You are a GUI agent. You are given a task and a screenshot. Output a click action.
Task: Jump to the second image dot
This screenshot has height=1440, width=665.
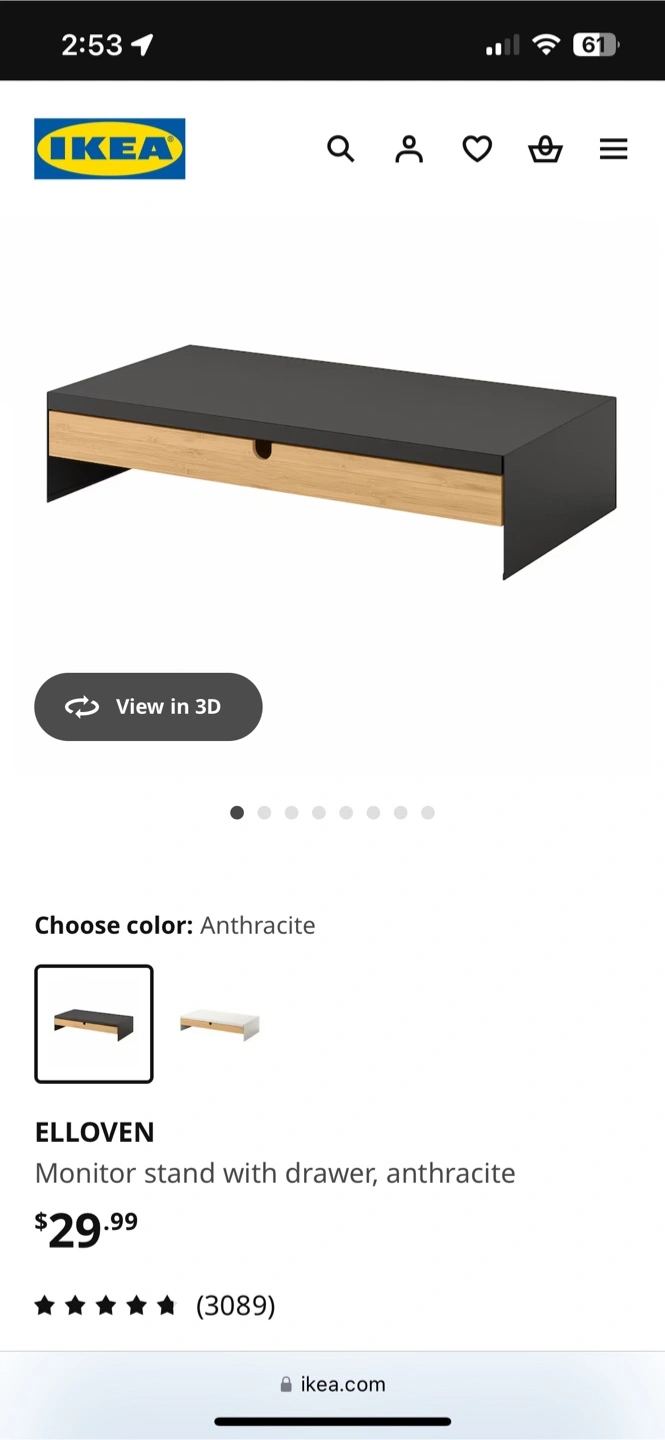[x=264, y=813]
